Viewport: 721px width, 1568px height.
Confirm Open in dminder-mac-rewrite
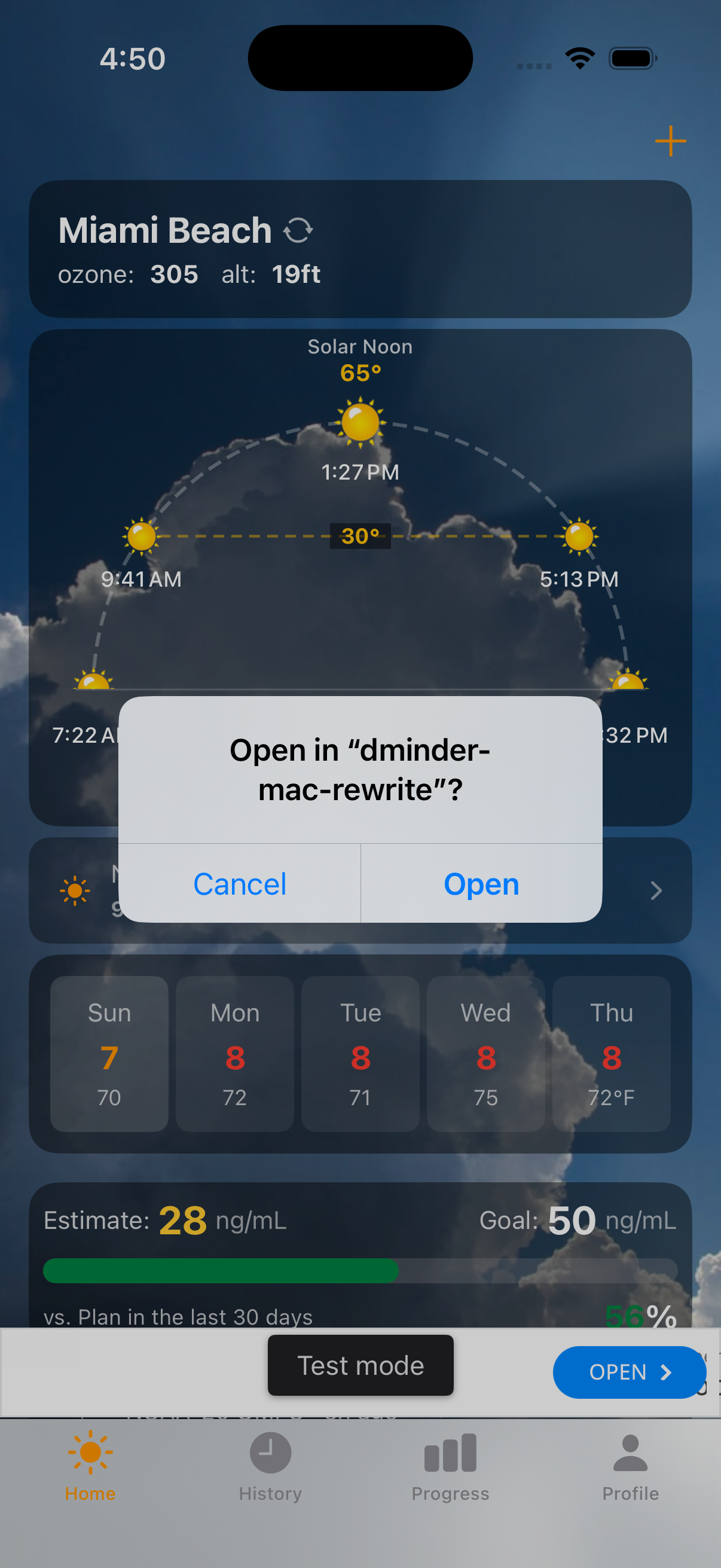pyautogui.click(x=481, y=883)
